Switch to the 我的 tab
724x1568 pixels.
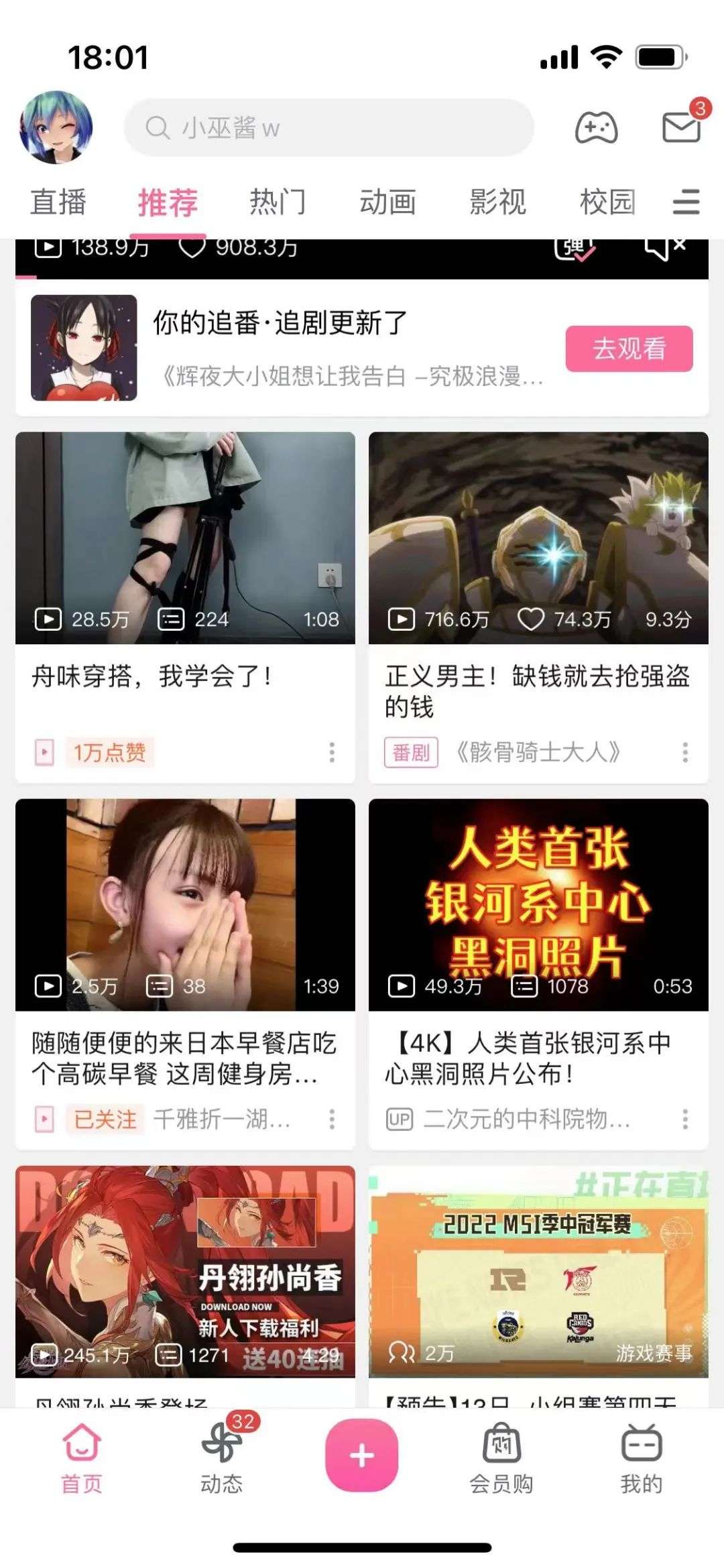point(642,1453)
